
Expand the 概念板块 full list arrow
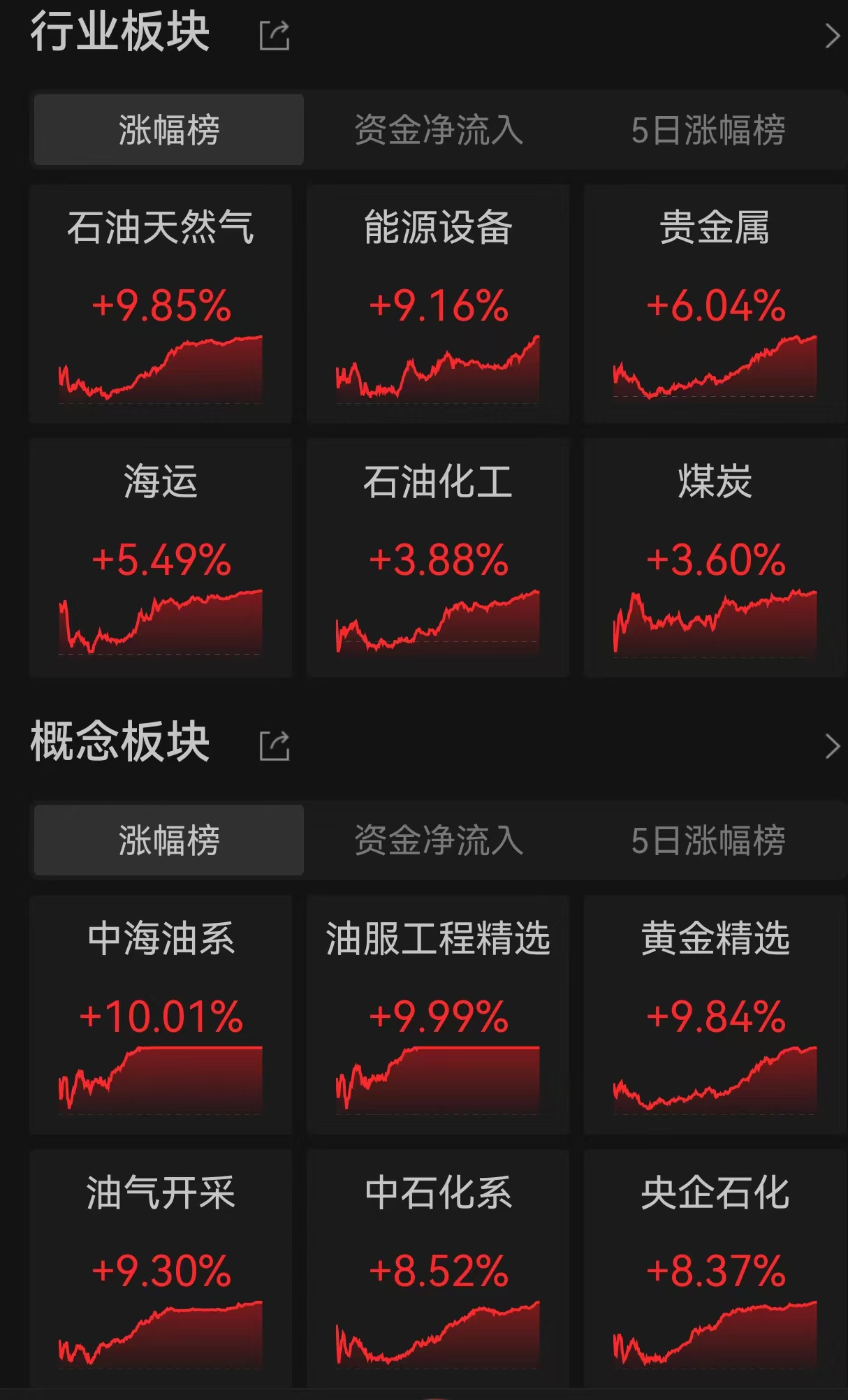831,745
